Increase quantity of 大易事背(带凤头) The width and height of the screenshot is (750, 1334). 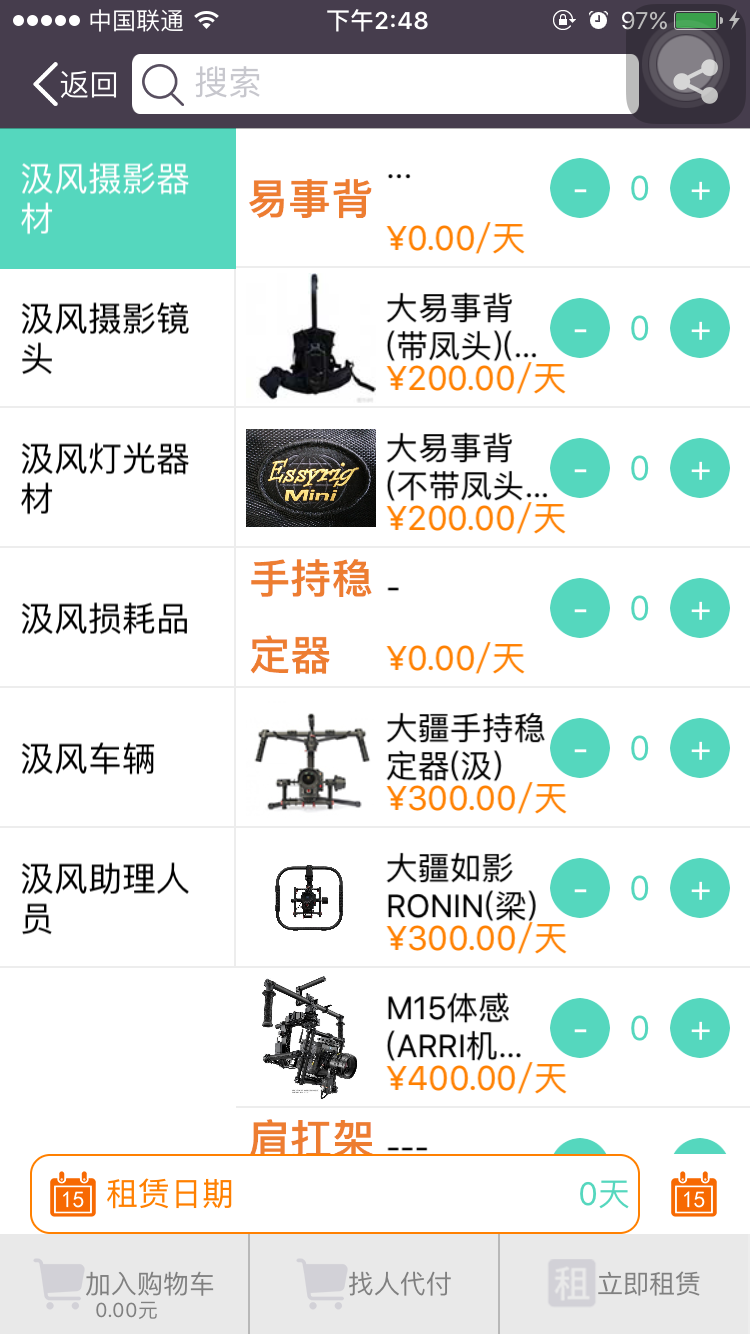pyautogui.click(x=699, y=329)
